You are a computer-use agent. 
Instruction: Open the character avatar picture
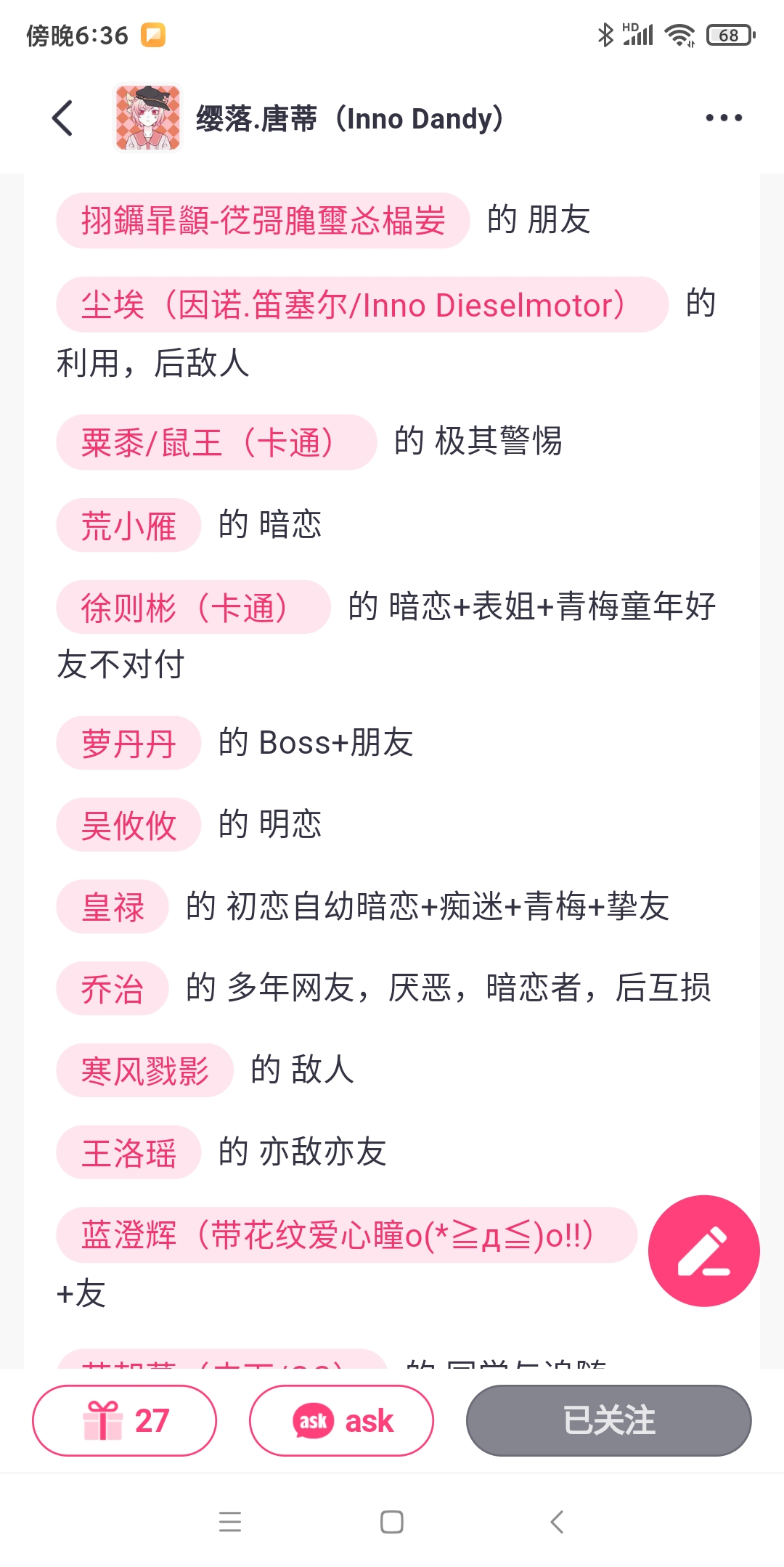coord(148,118)
